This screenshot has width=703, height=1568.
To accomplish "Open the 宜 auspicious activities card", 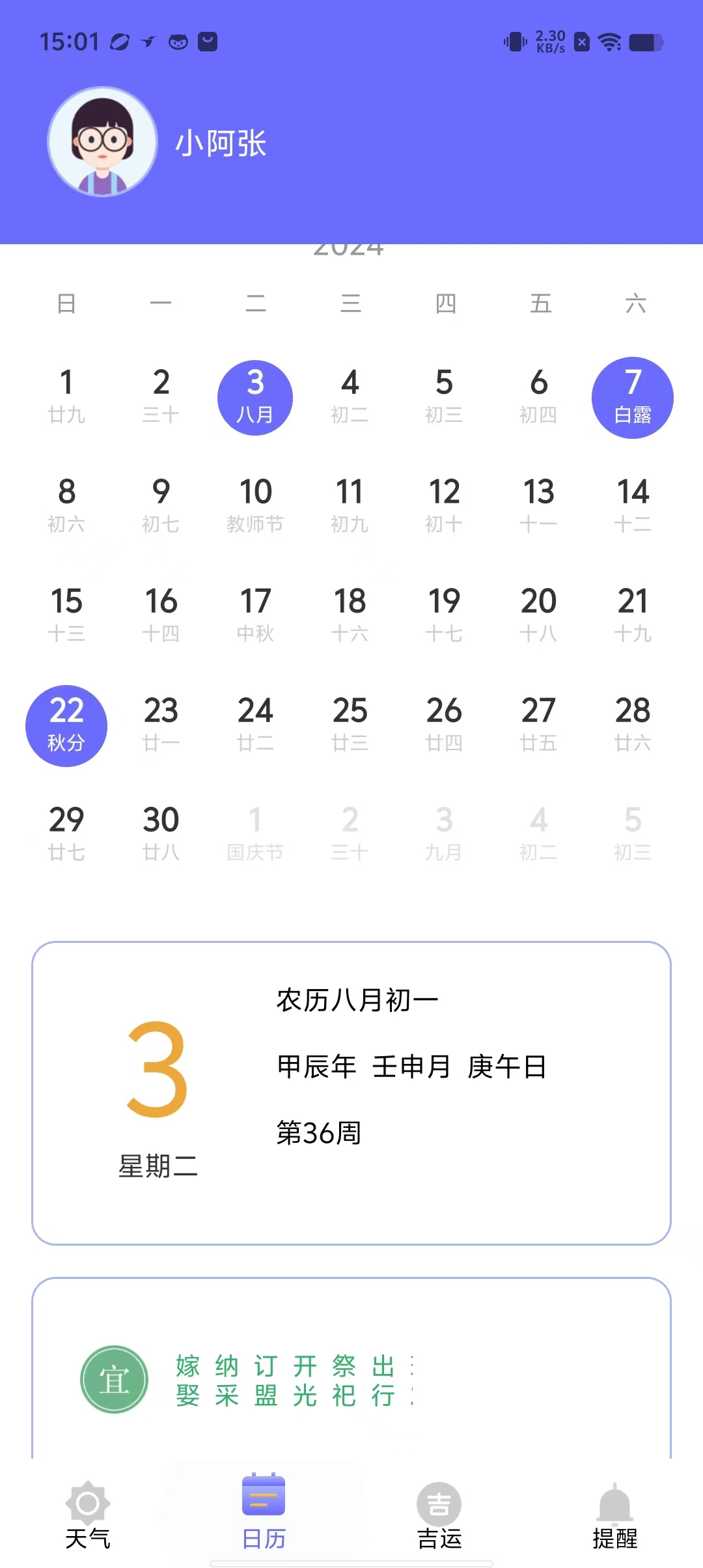I will (351, 1374).
